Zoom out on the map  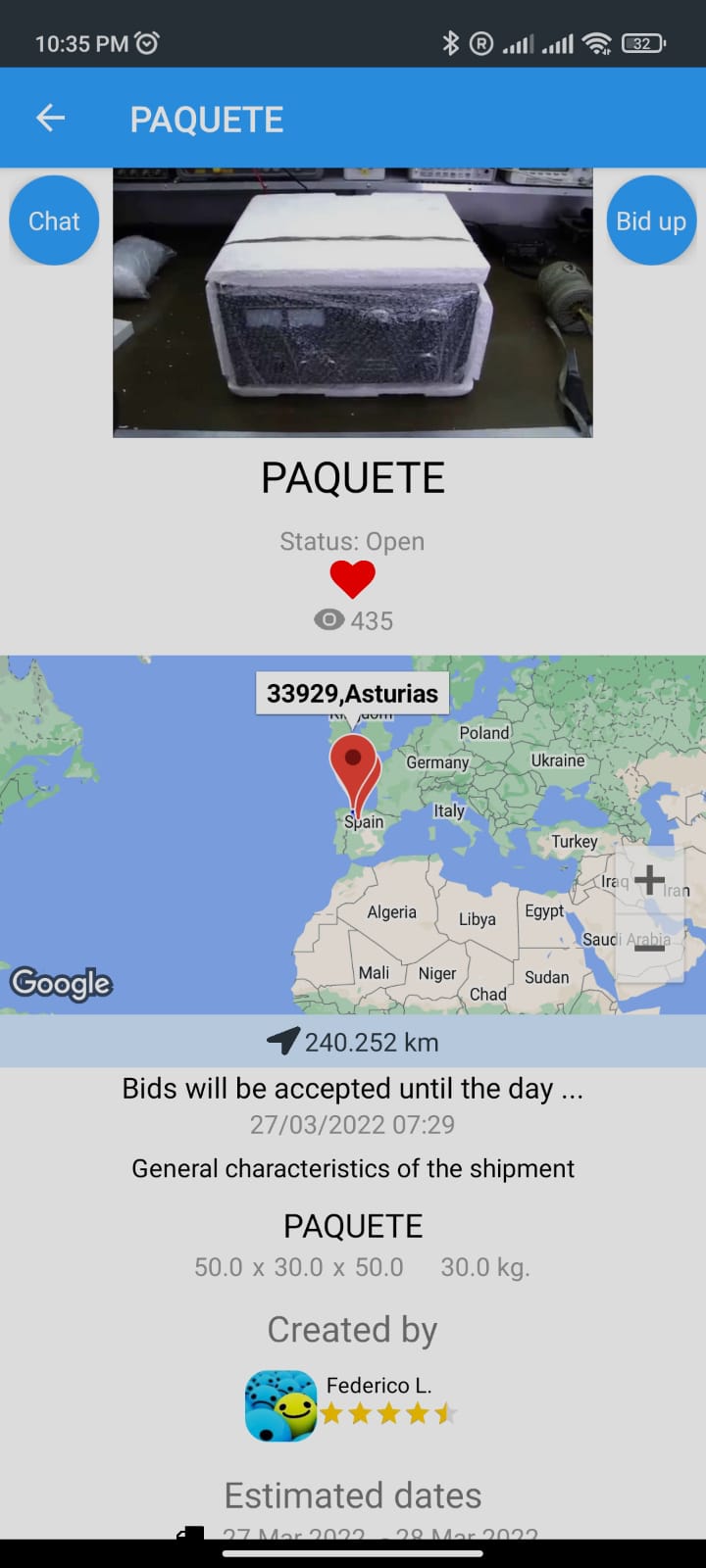[649, 947]
